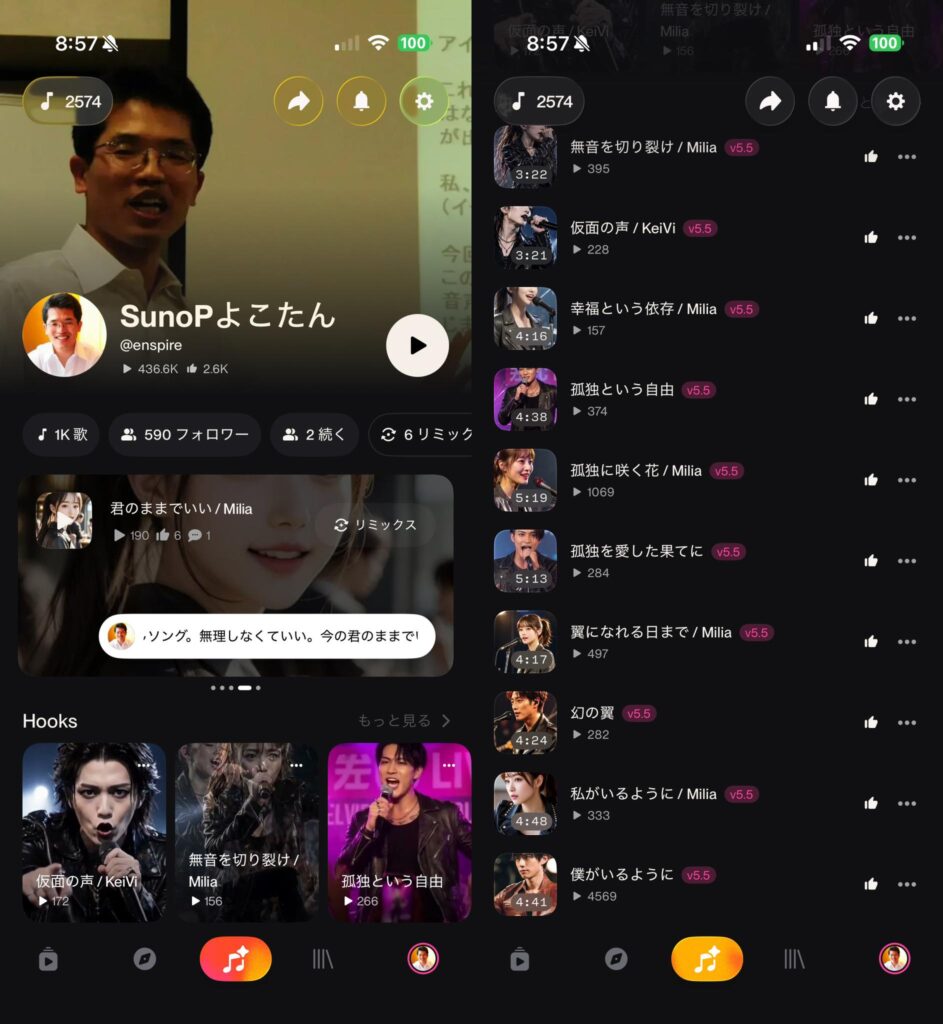Open the 孤独という自由 Hooks card with 266 plays
This screenshot has height=1024, width=943.
(399, 832)
